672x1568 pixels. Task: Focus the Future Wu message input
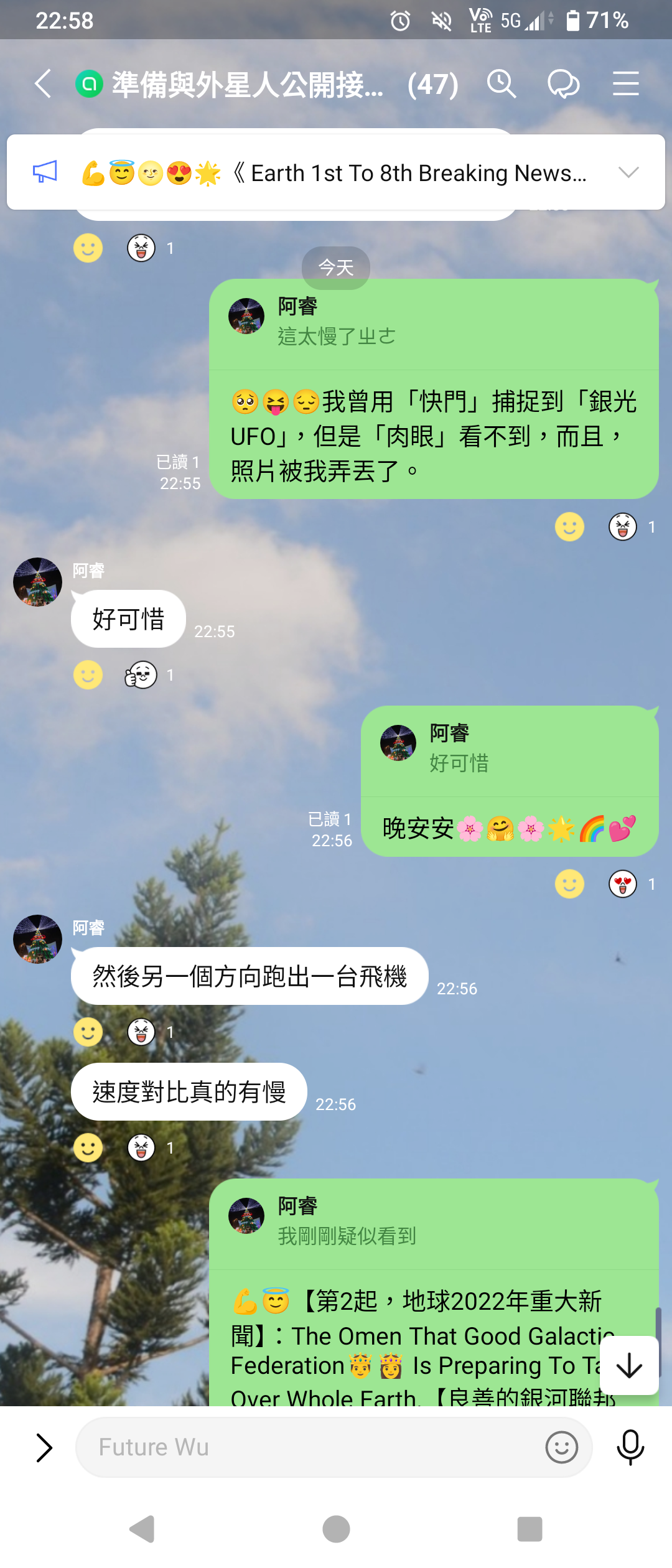click(311, 1447)
